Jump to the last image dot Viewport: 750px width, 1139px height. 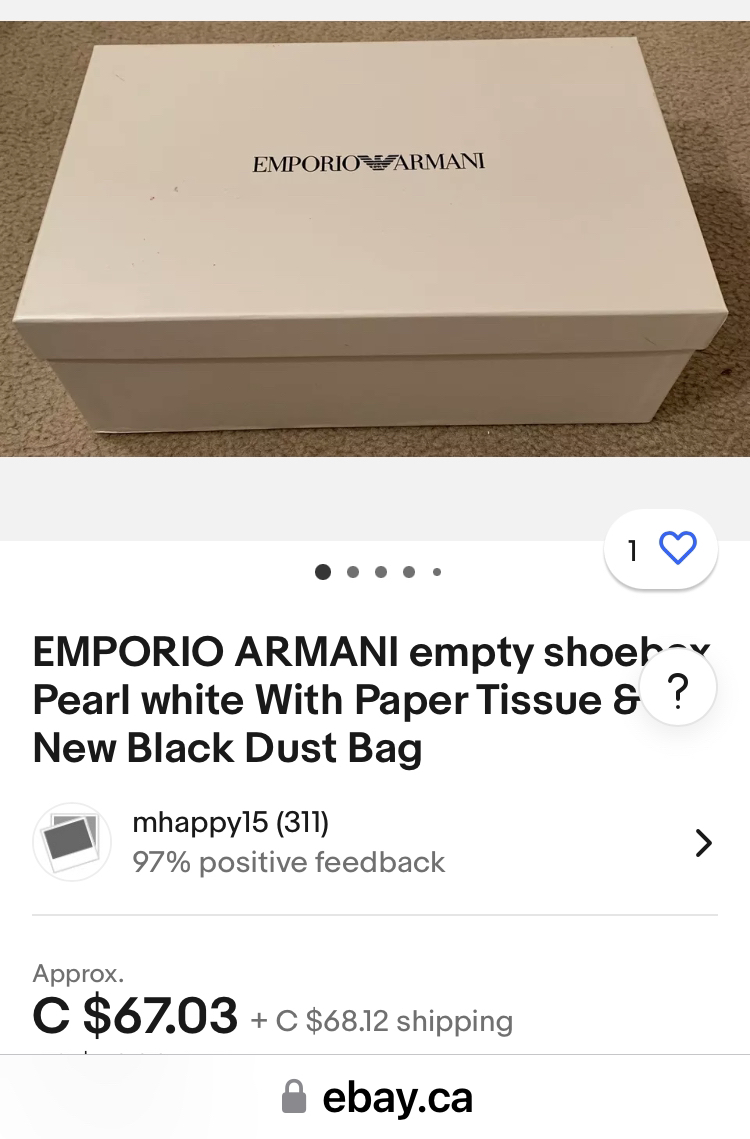point(436,572)
